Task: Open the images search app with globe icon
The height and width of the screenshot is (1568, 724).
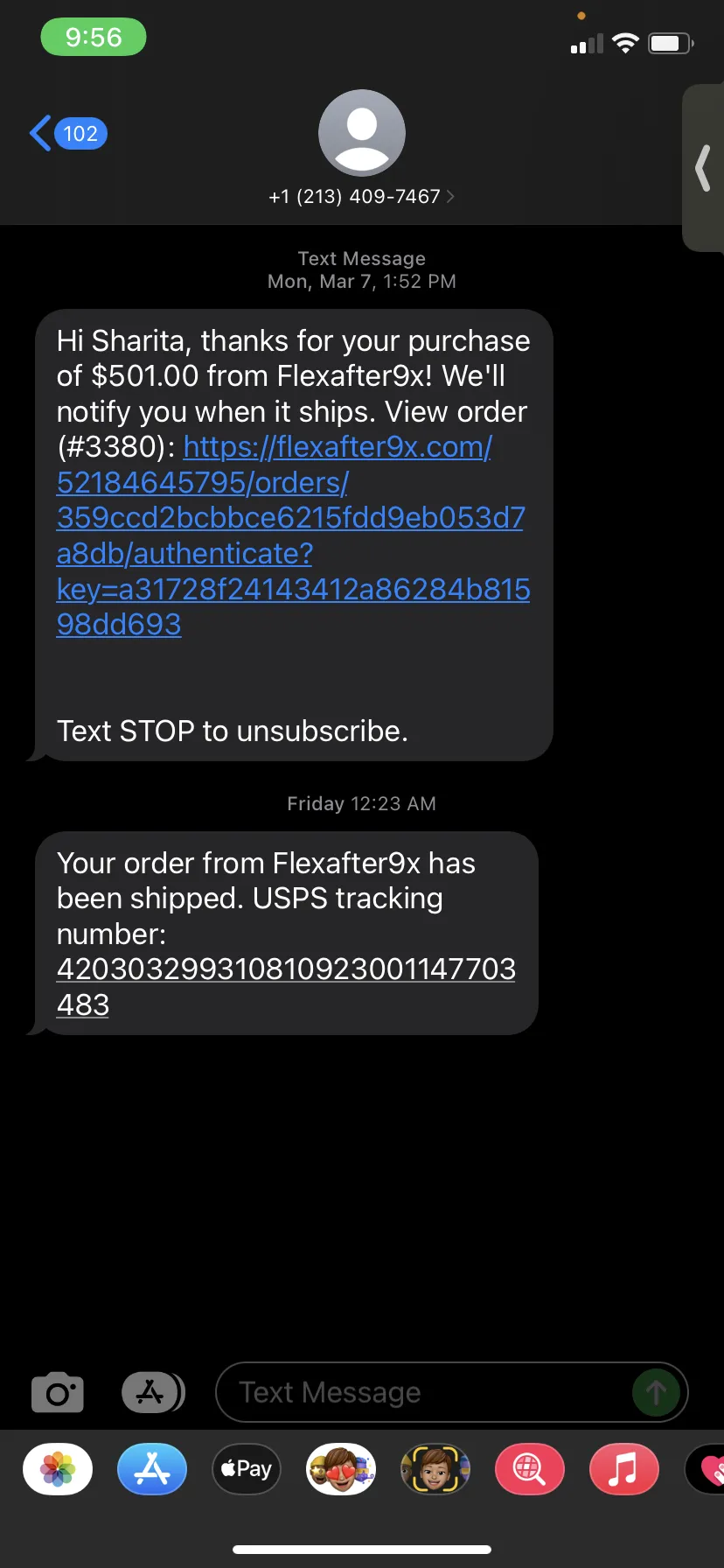Action: click(530, 1469)
